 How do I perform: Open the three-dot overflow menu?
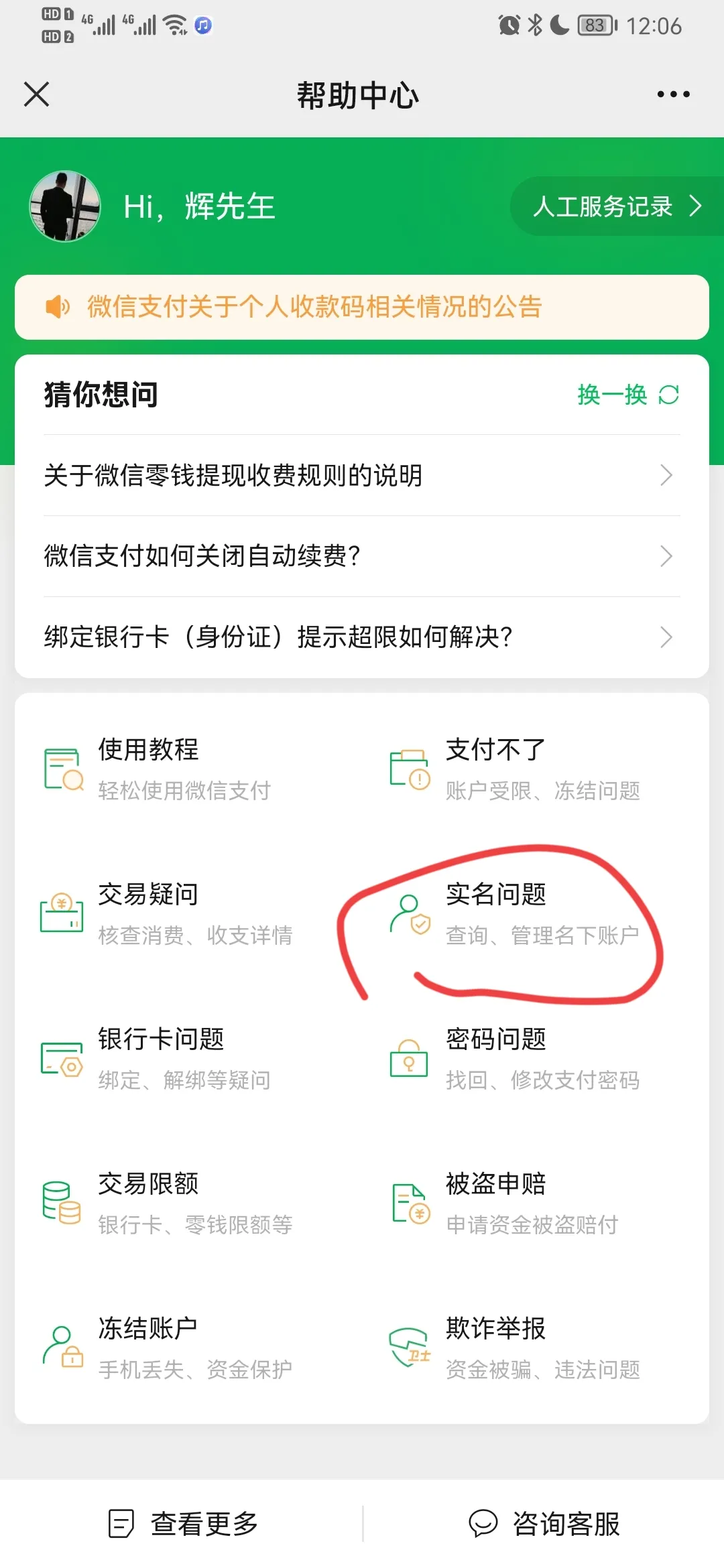(673, 94)
